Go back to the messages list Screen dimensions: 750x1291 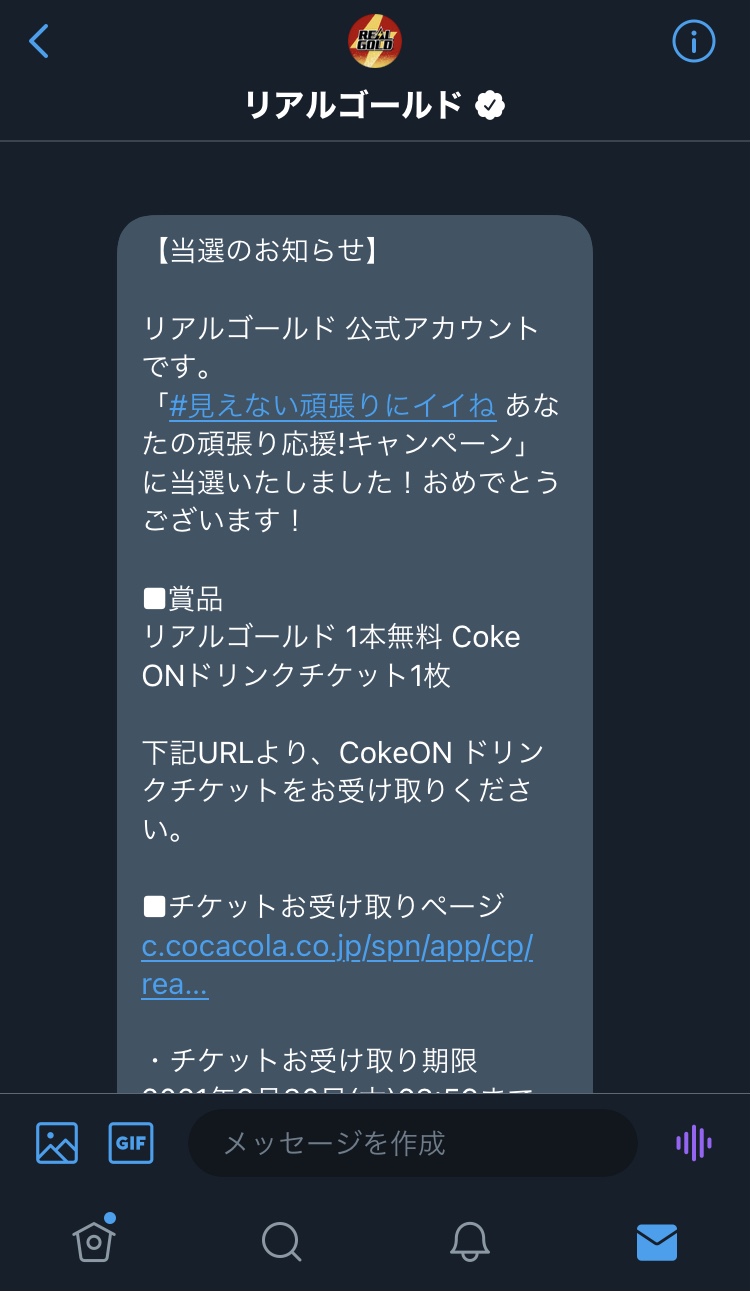click(x=40, y=42)
